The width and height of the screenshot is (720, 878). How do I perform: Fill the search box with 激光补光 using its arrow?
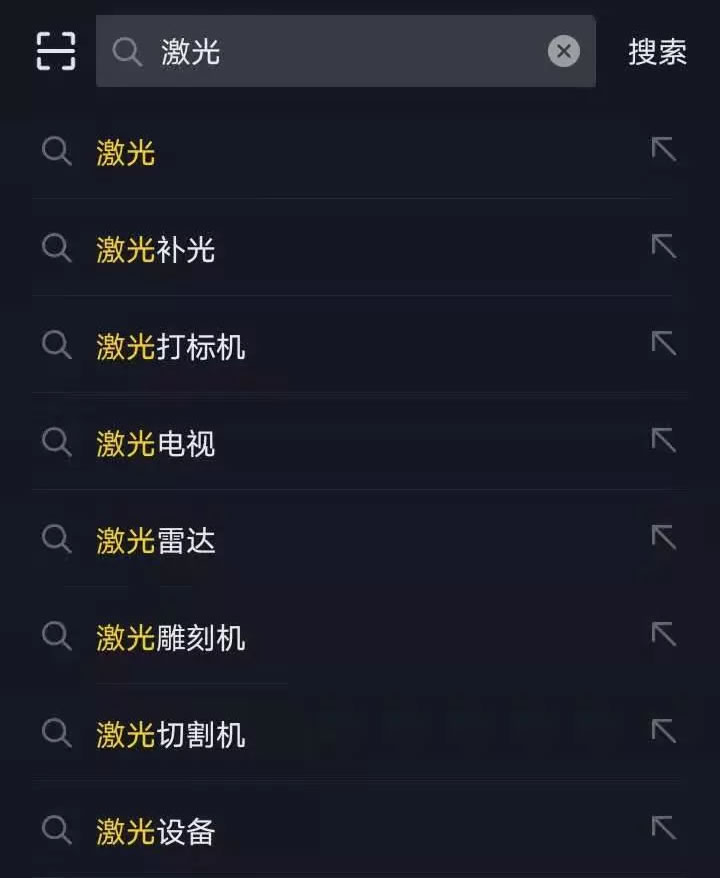(x=664, y=246)
